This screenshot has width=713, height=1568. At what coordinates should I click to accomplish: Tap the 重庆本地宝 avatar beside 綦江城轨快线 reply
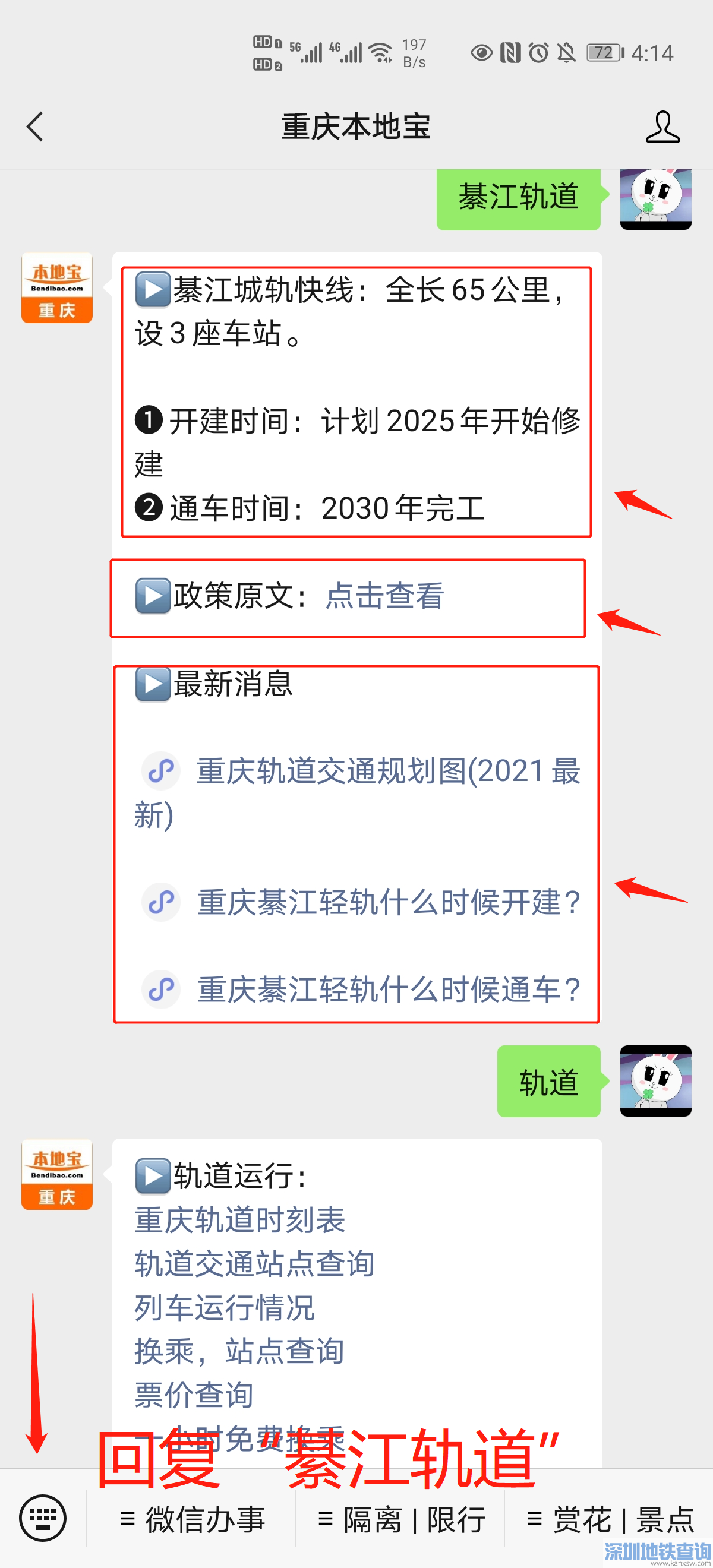(57, 287)
